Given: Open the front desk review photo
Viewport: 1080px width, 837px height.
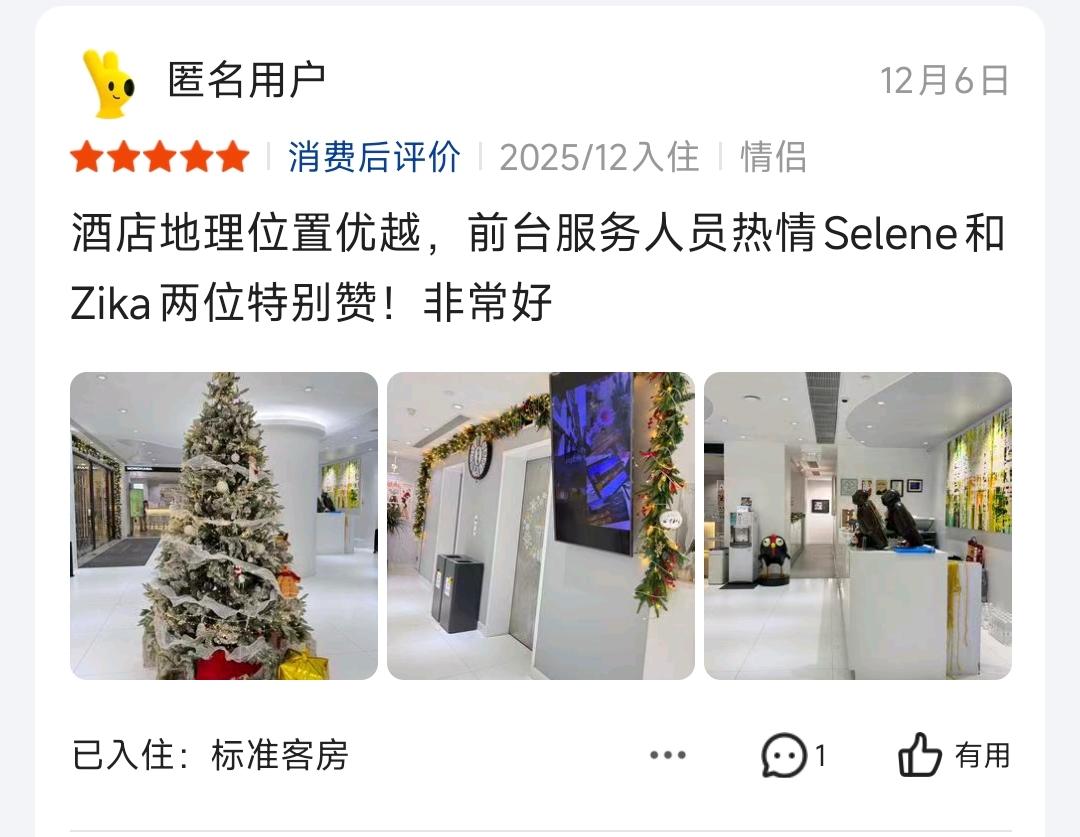Looking at the screenshot, I should pos(857,526).
